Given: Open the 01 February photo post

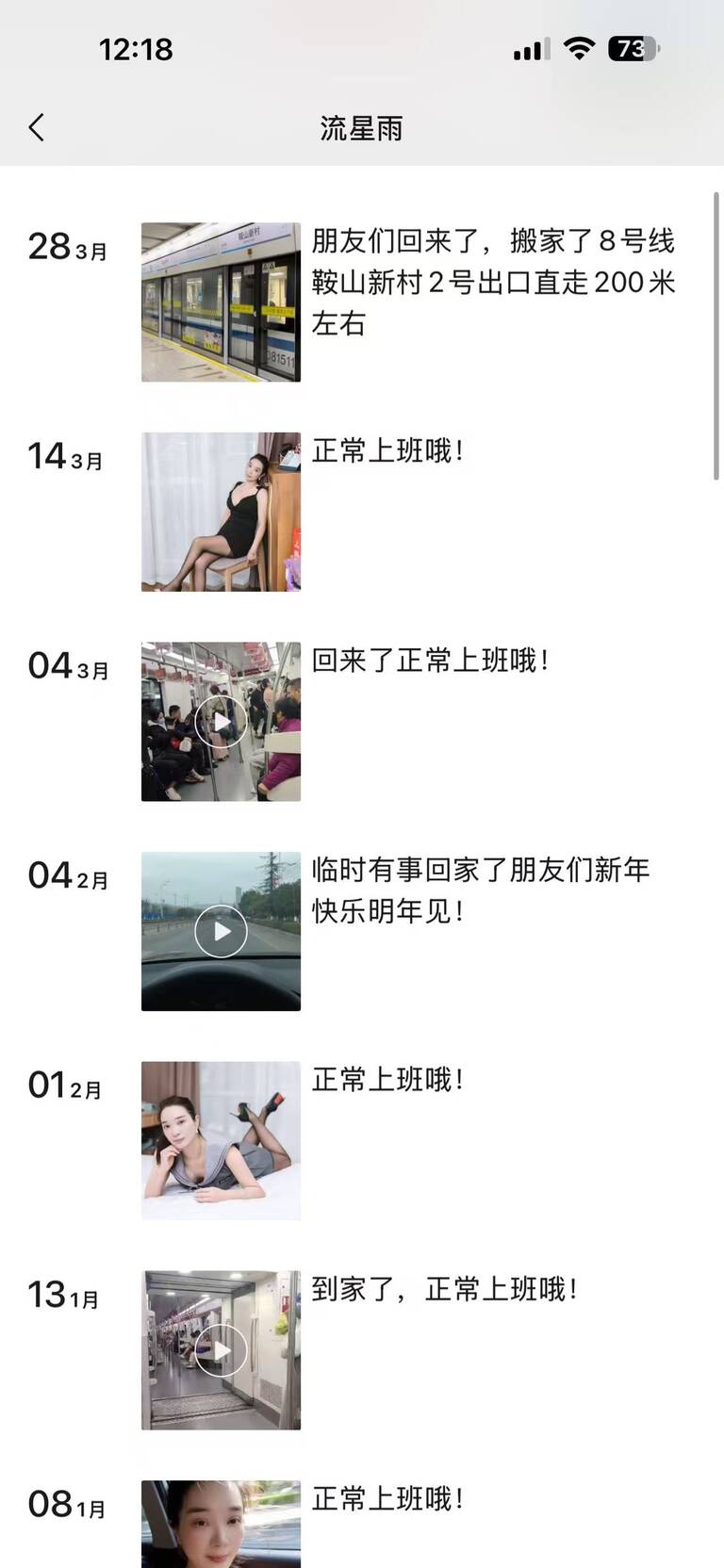Looking at the screenshot, I should click(x=221, y=1140).
